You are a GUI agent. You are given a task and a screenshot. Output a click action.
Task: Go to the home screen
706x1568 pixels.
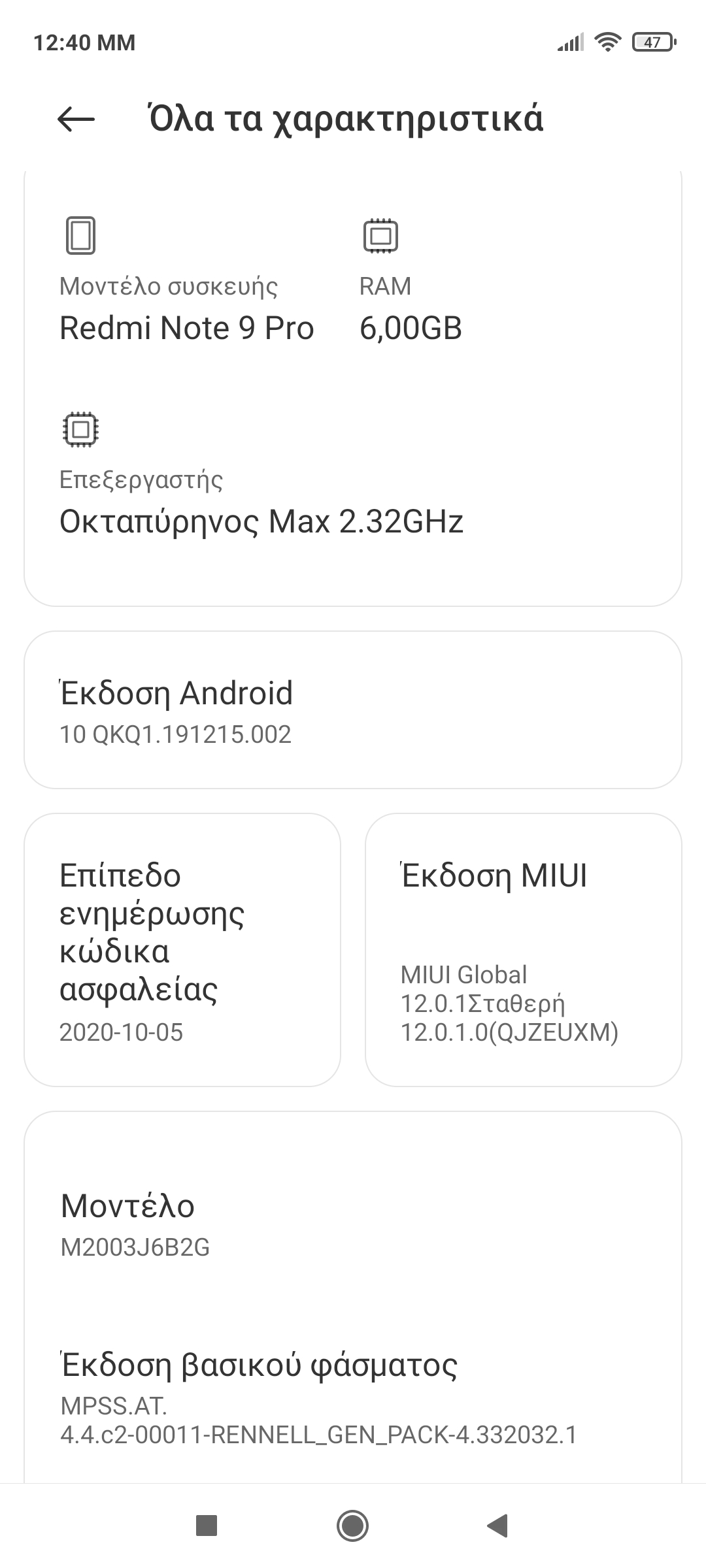pyautogui.click(x=352, y=1526)
